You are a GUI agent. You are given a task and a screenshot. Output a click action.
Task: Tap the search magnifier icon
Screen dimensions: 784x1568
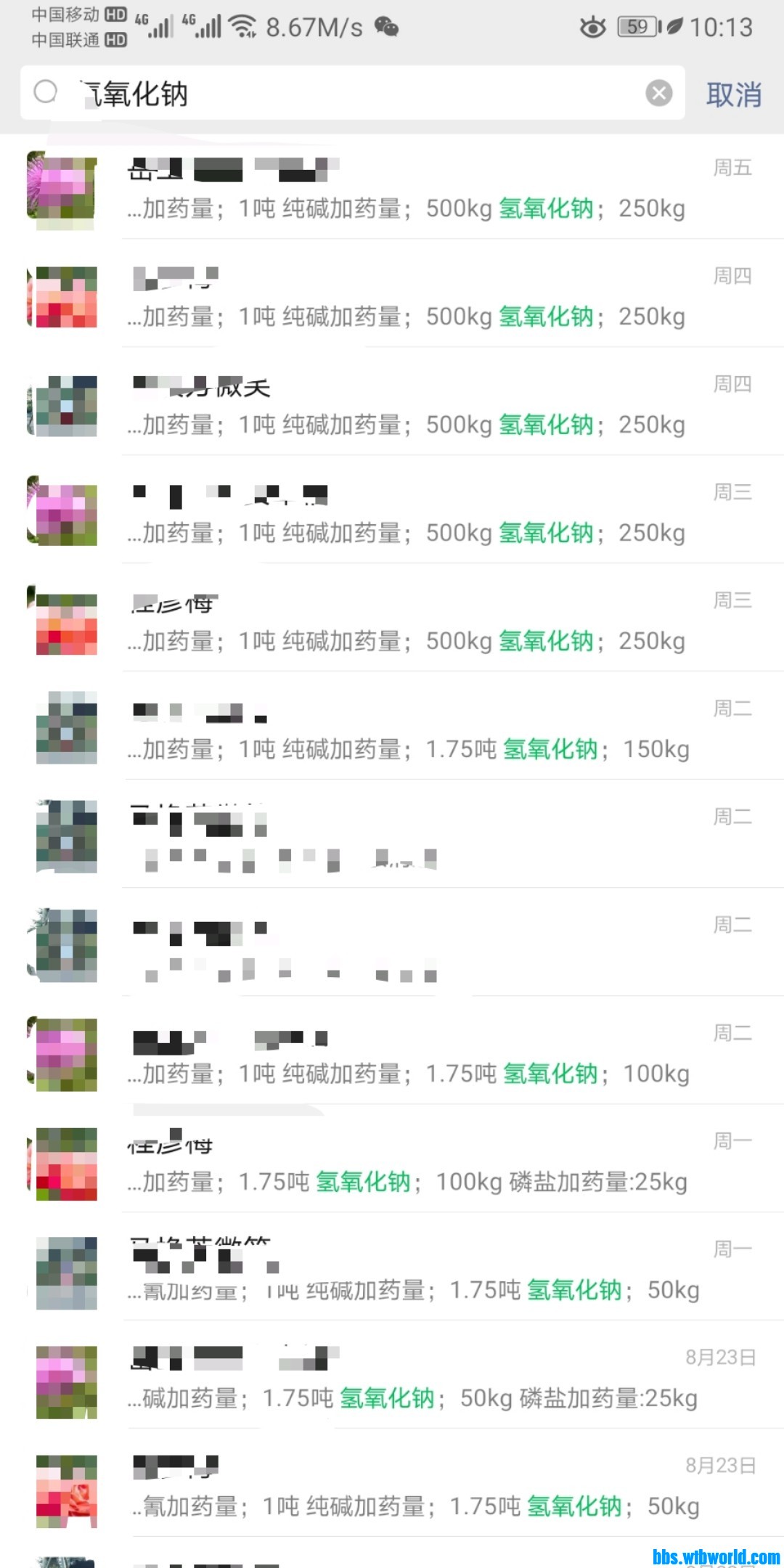tap(45, 93)
